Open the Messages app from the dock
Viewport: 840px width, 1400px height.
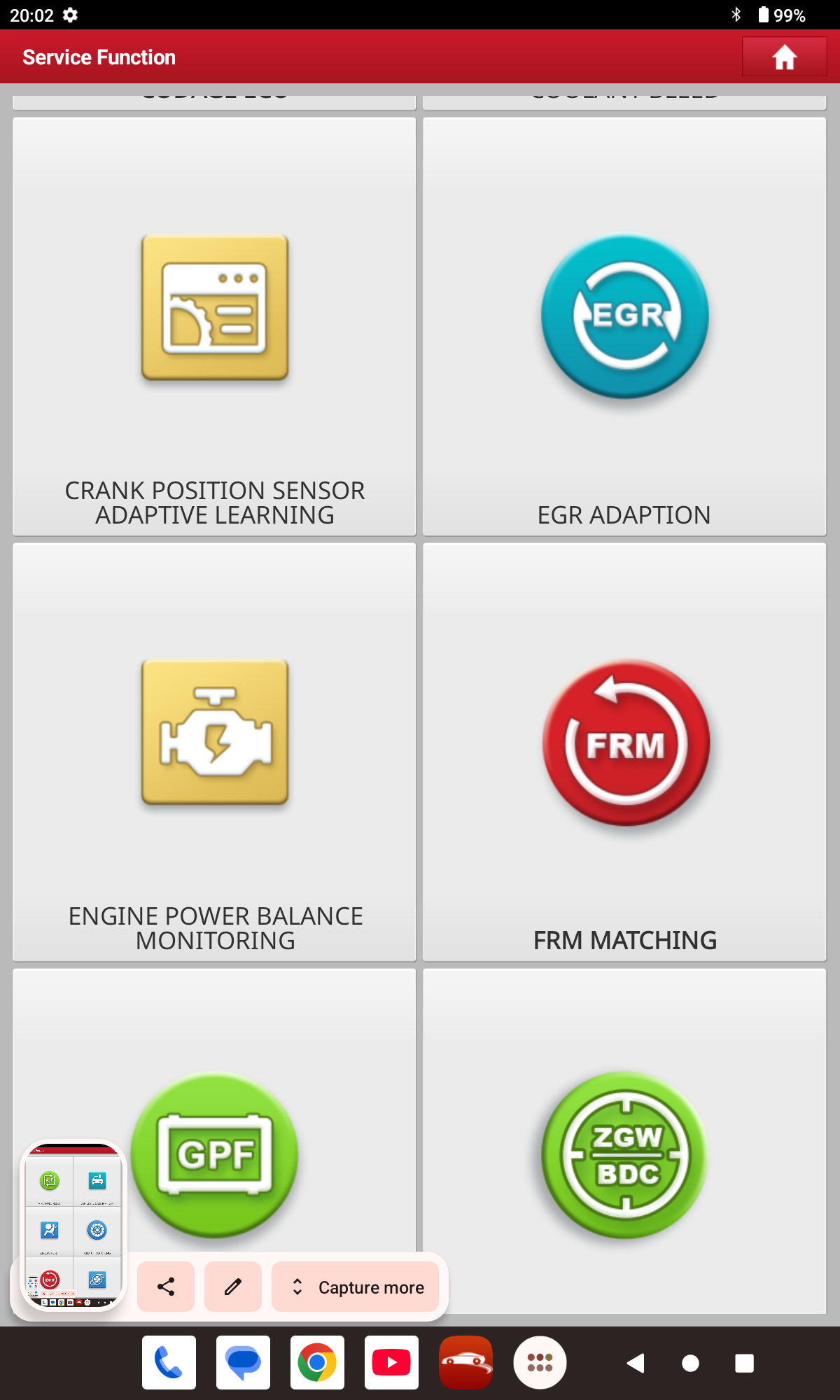pyautogui.click(x=243, y=1362)
